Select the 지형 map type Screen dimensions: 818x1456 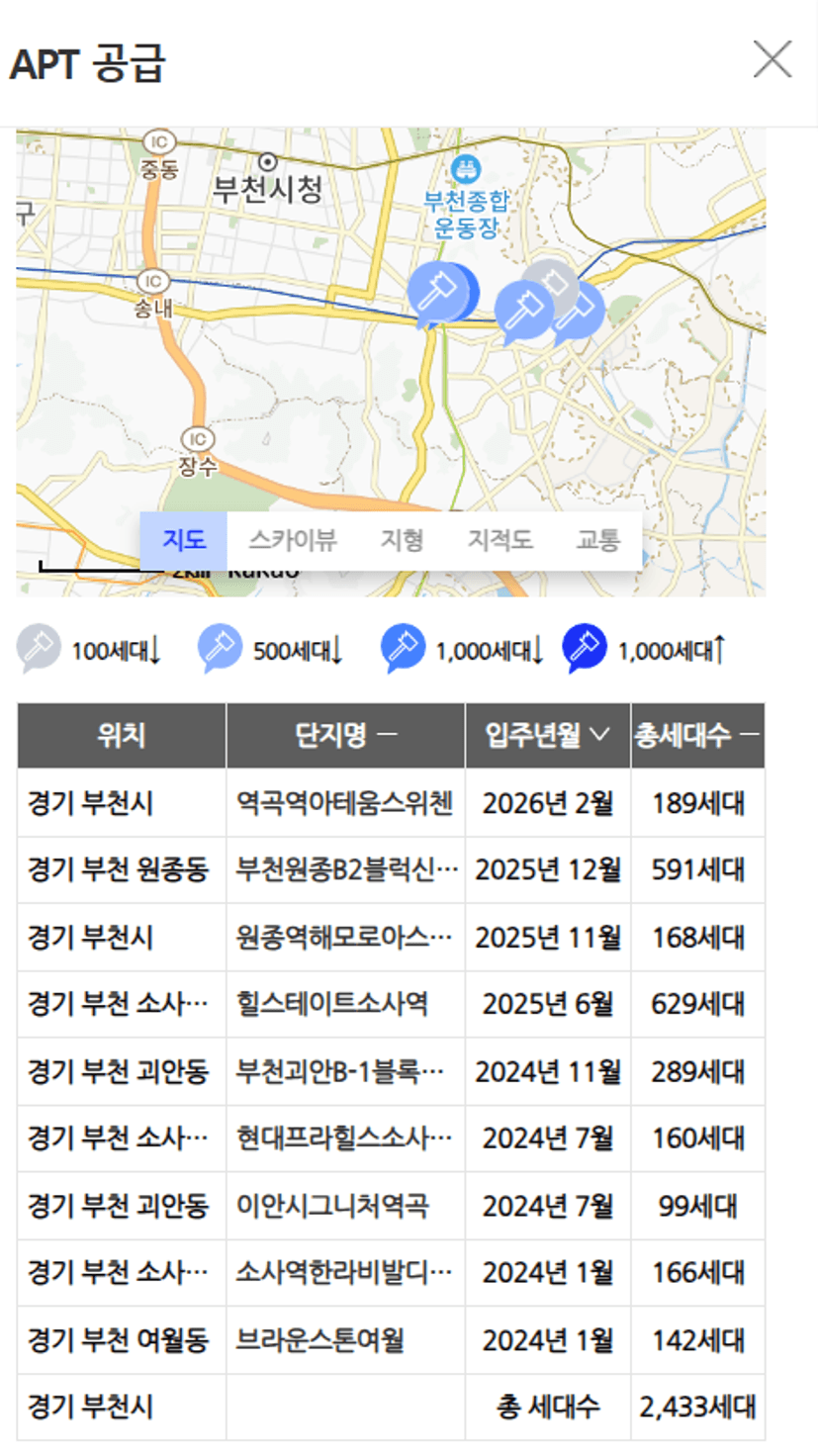pyautogui.click(x=403, y=540)
